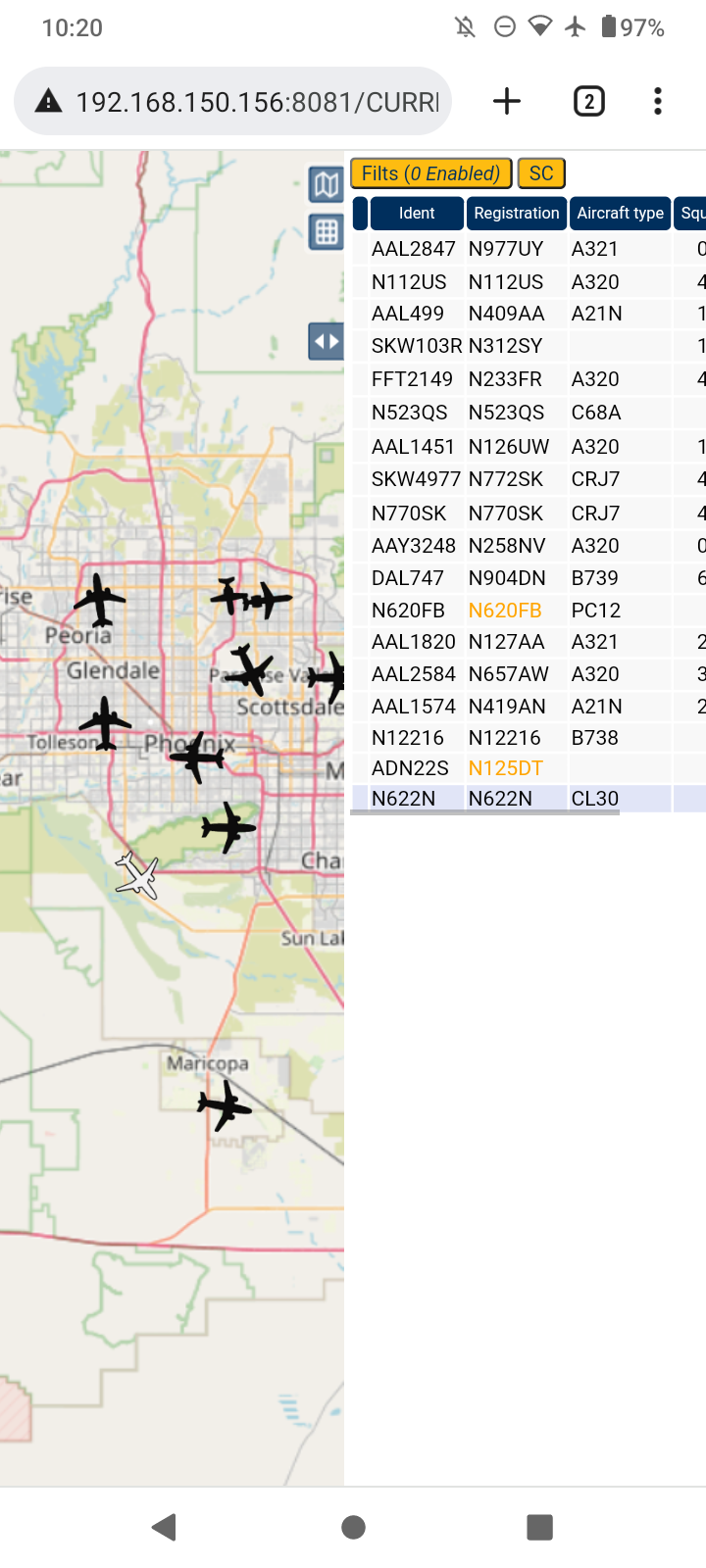Select the AAL2847 aircraft row

pyautogui.click(x=529, y=249)
